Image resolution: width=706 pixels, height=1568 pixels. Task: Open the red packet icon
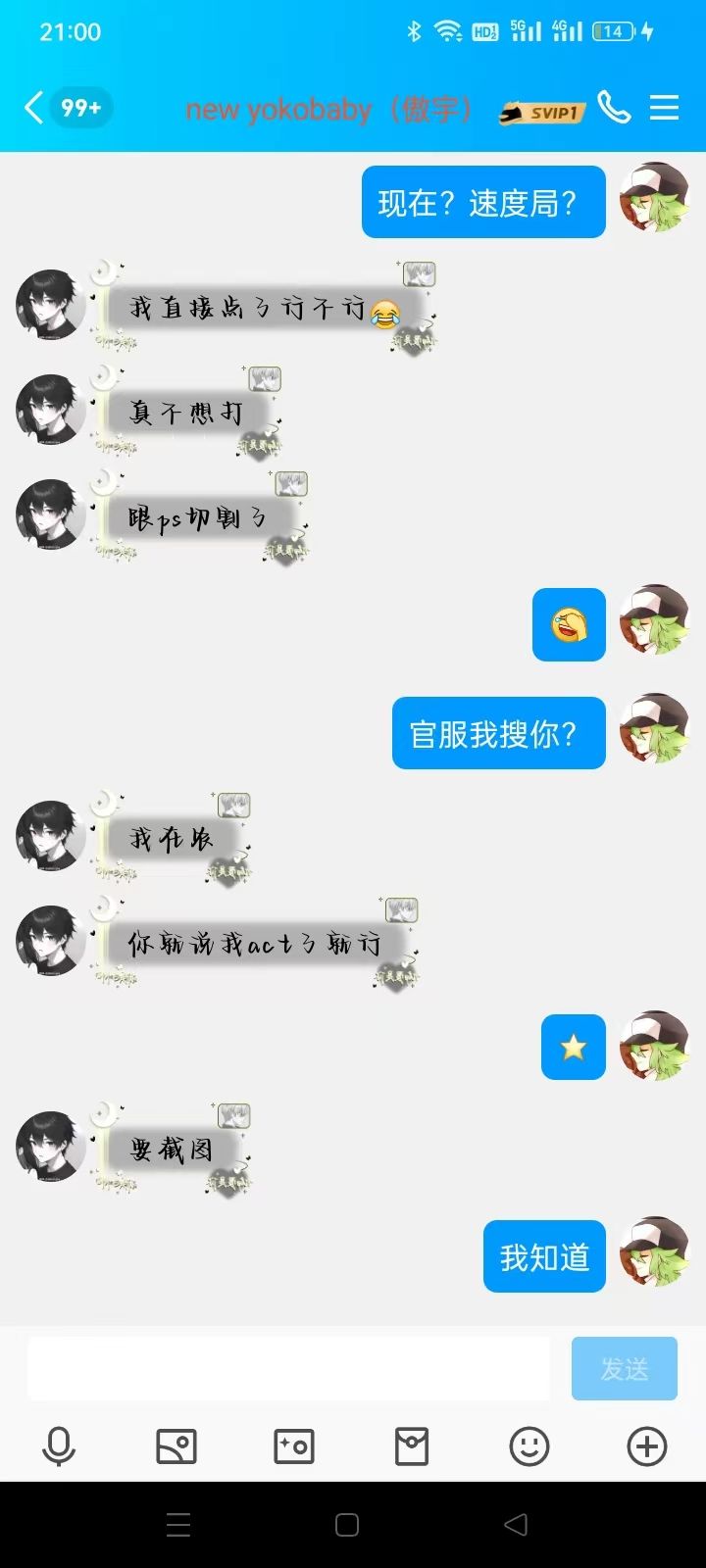pyautogui.click(x=412, y=1446)
